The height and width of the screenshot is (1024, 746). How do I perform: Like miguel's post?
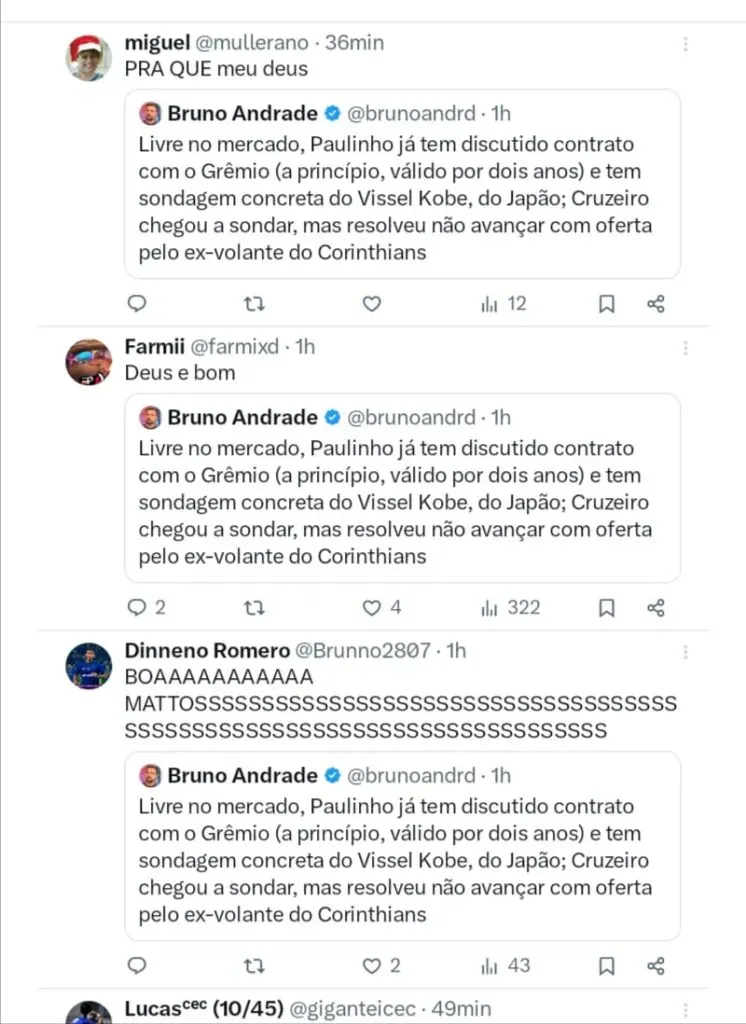371,304
